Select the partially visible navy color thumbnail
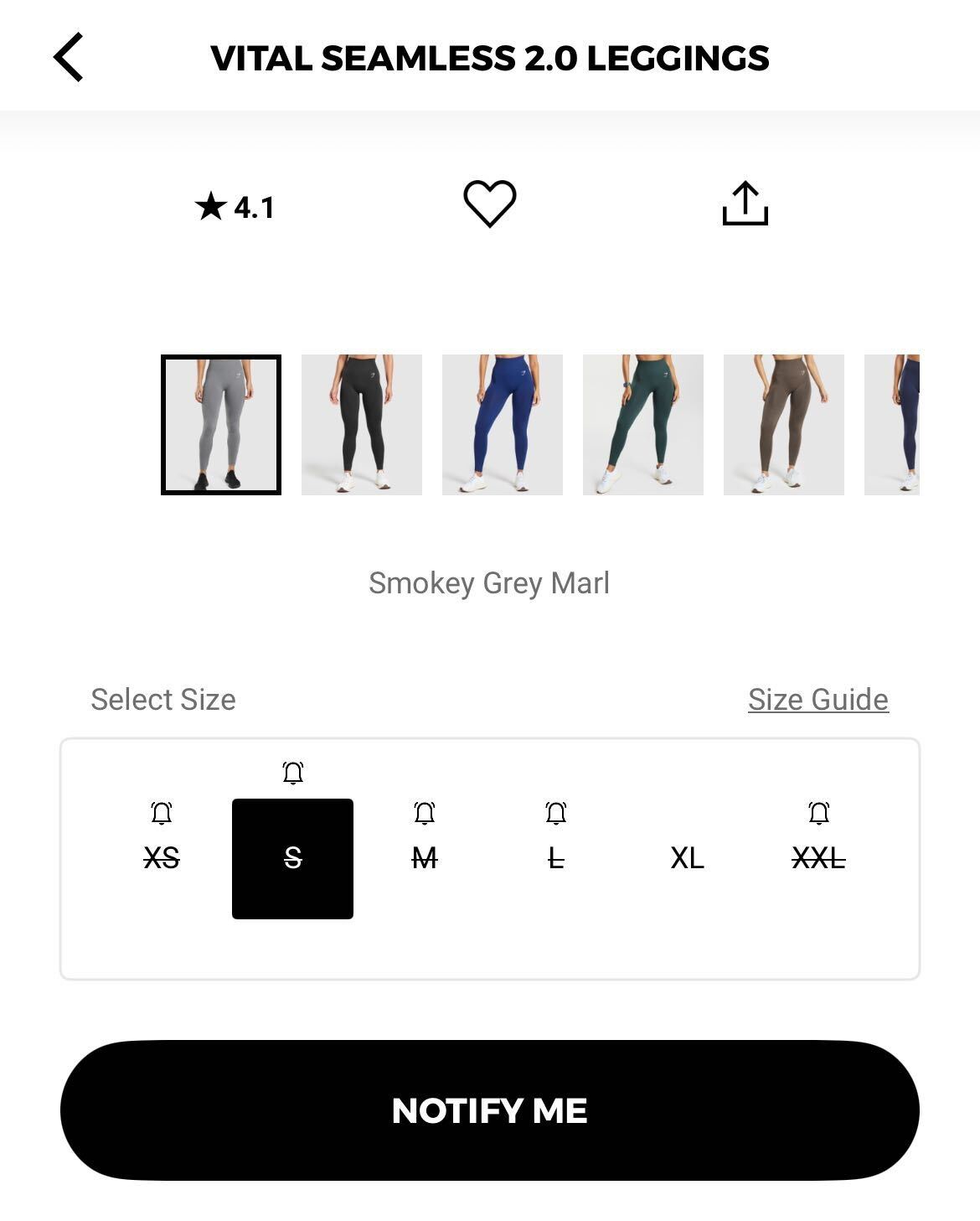The image size is (980, 1221). point(893,425)
